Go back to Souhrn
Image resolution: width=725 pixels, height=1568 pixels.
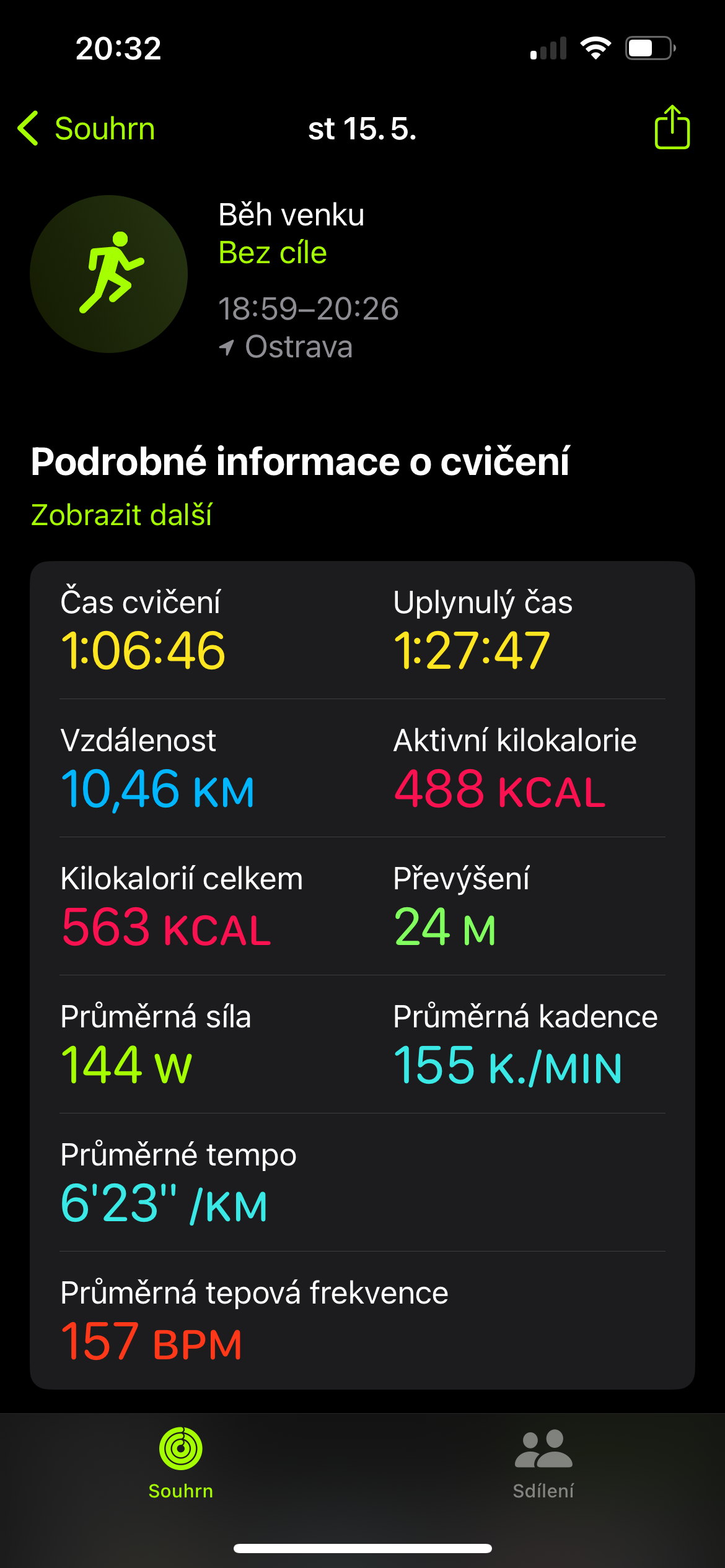click(86, 129)
